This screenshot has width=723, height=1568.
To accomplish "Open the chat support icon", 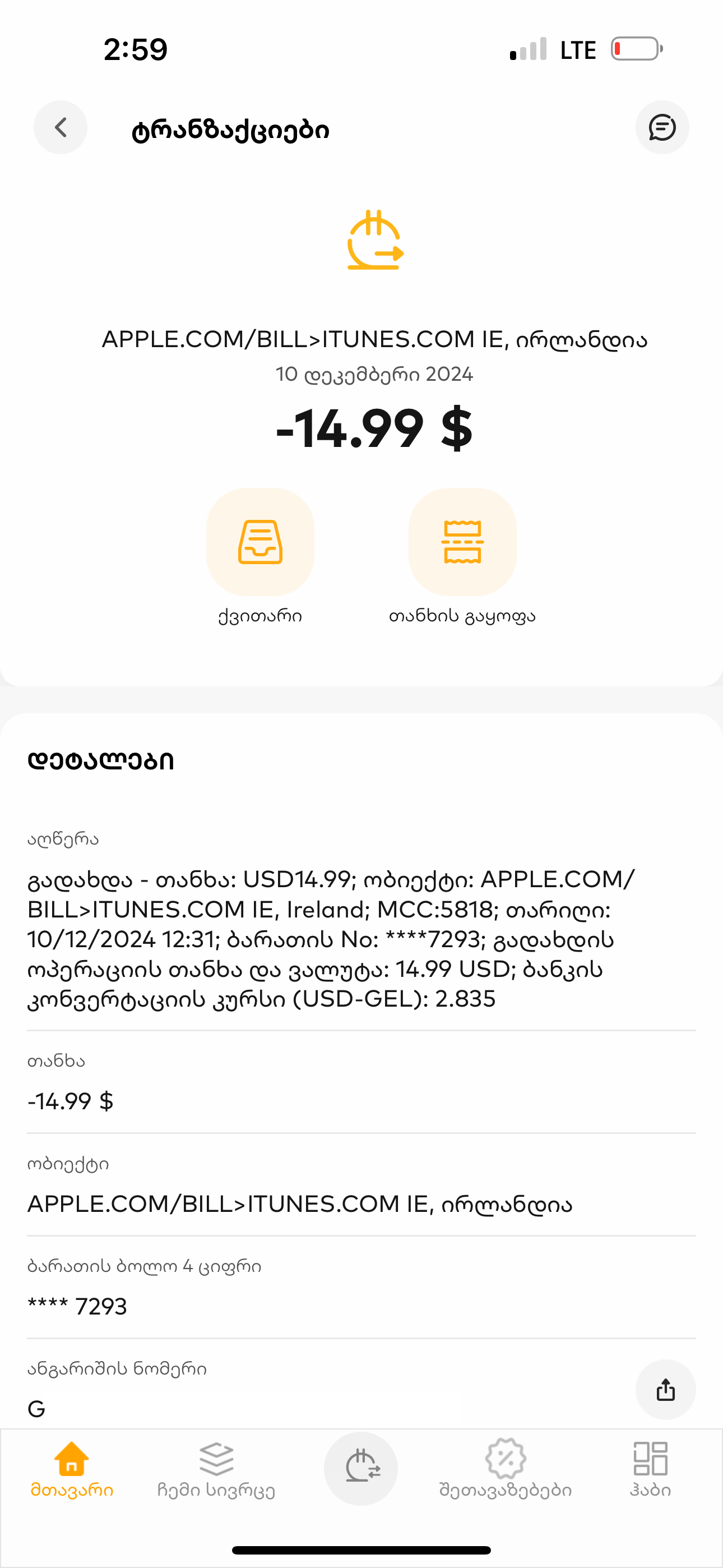I will pyautogui.click(x=662, y=127).
